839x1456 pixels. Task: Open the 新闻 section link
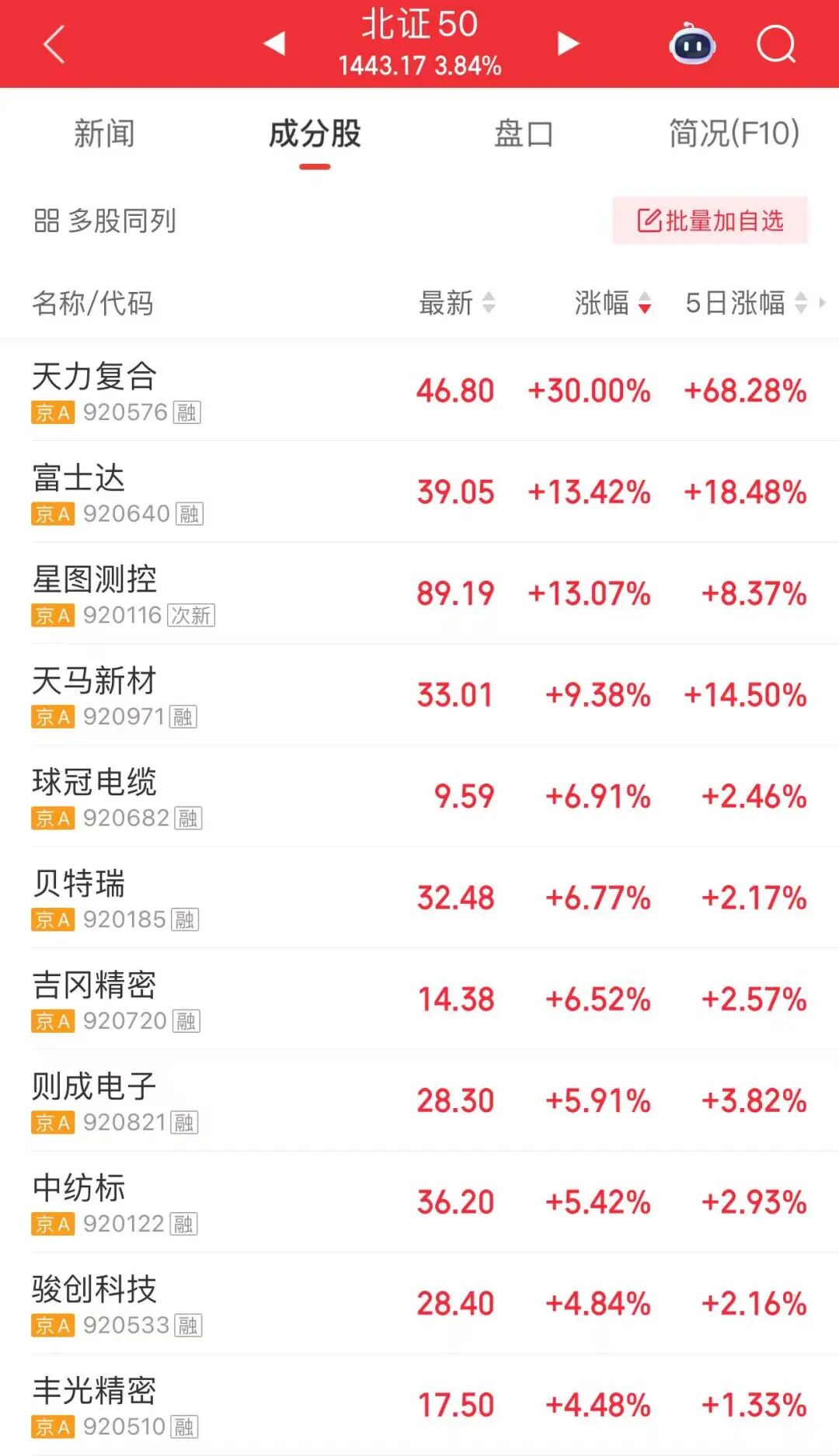click(105, 134)
